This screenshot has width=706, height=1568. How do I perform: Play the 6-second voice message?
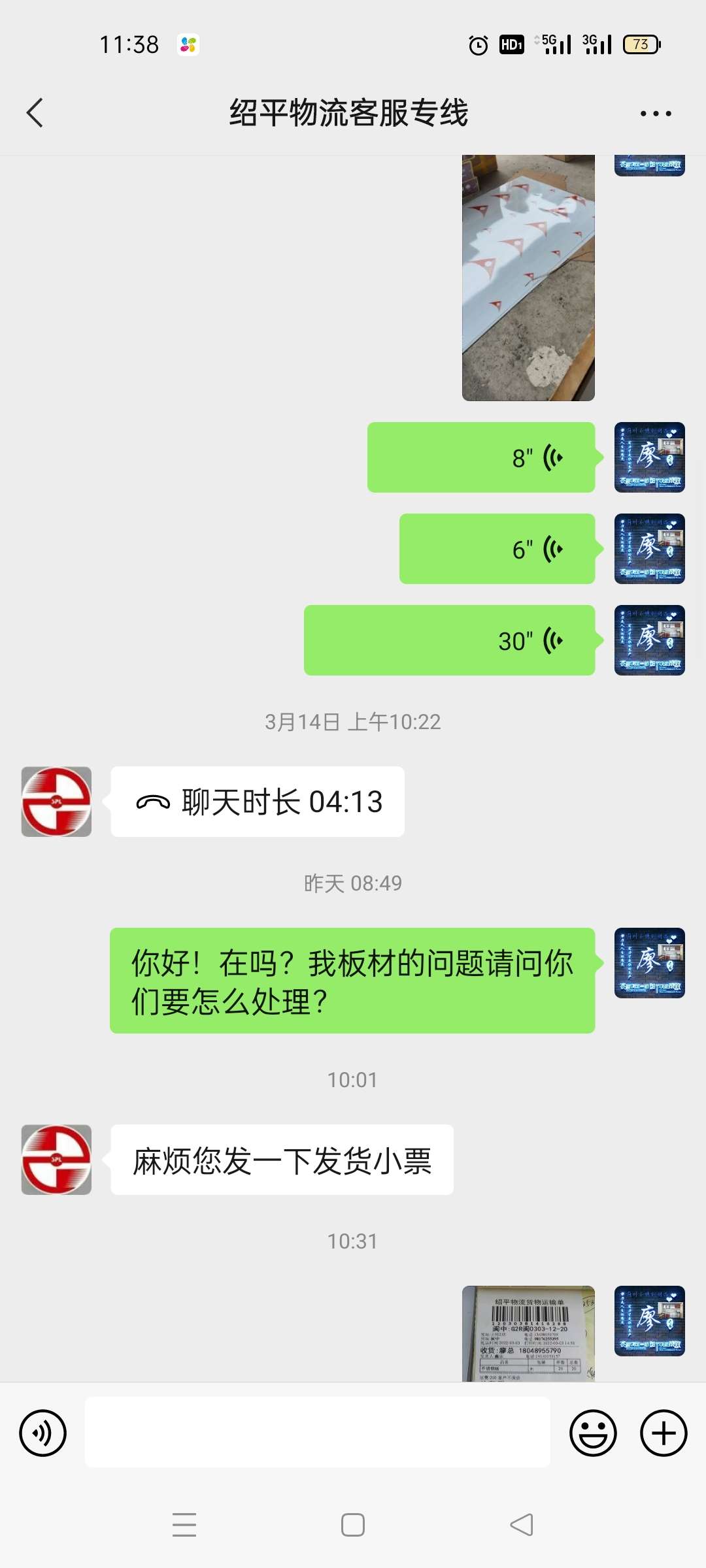pyautogui.click(x=497, y=549)
